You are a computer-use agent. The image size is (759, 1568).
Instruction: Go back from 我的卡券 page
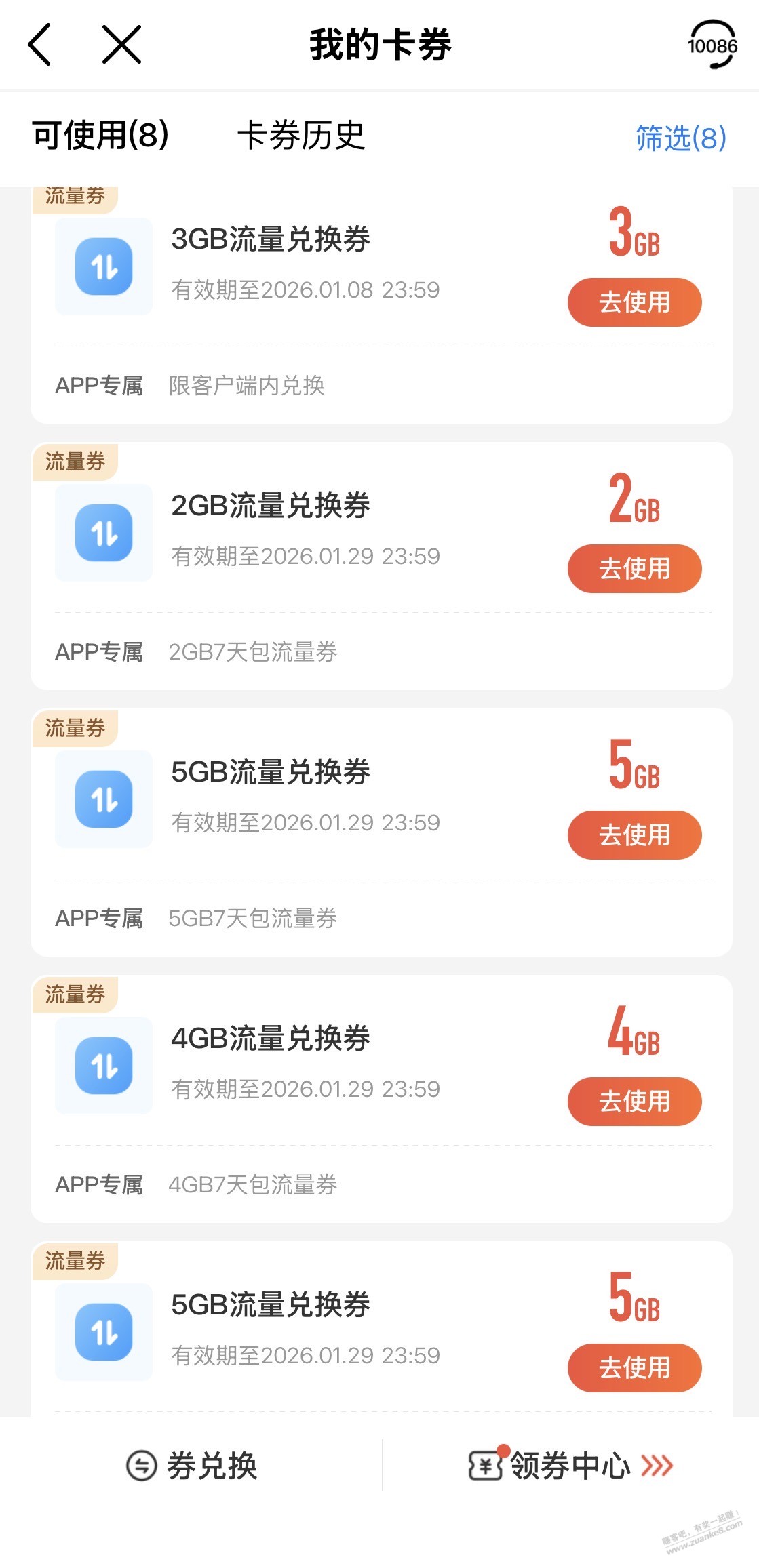(39, 45)
